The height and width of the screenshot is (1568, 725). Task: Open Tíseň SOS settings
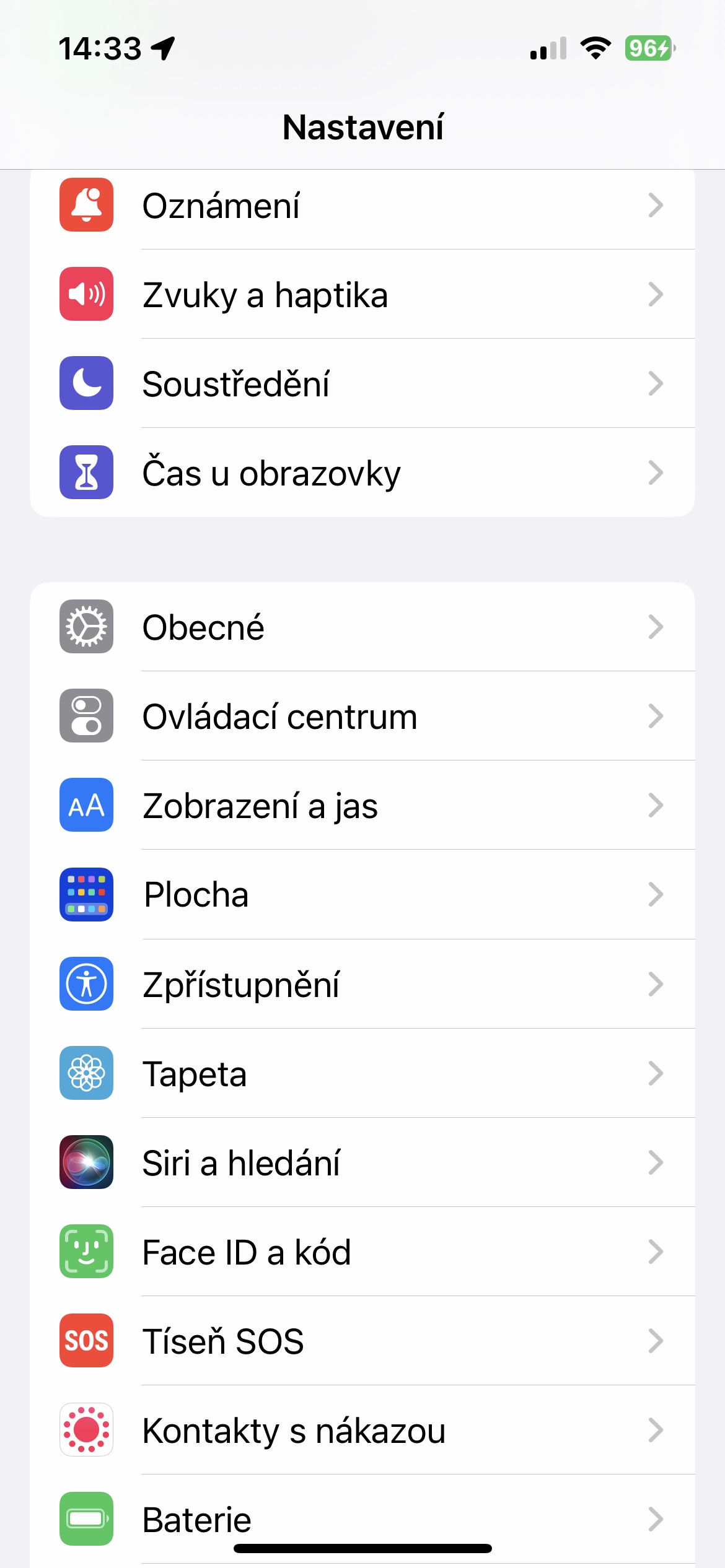coord(362,1341)
